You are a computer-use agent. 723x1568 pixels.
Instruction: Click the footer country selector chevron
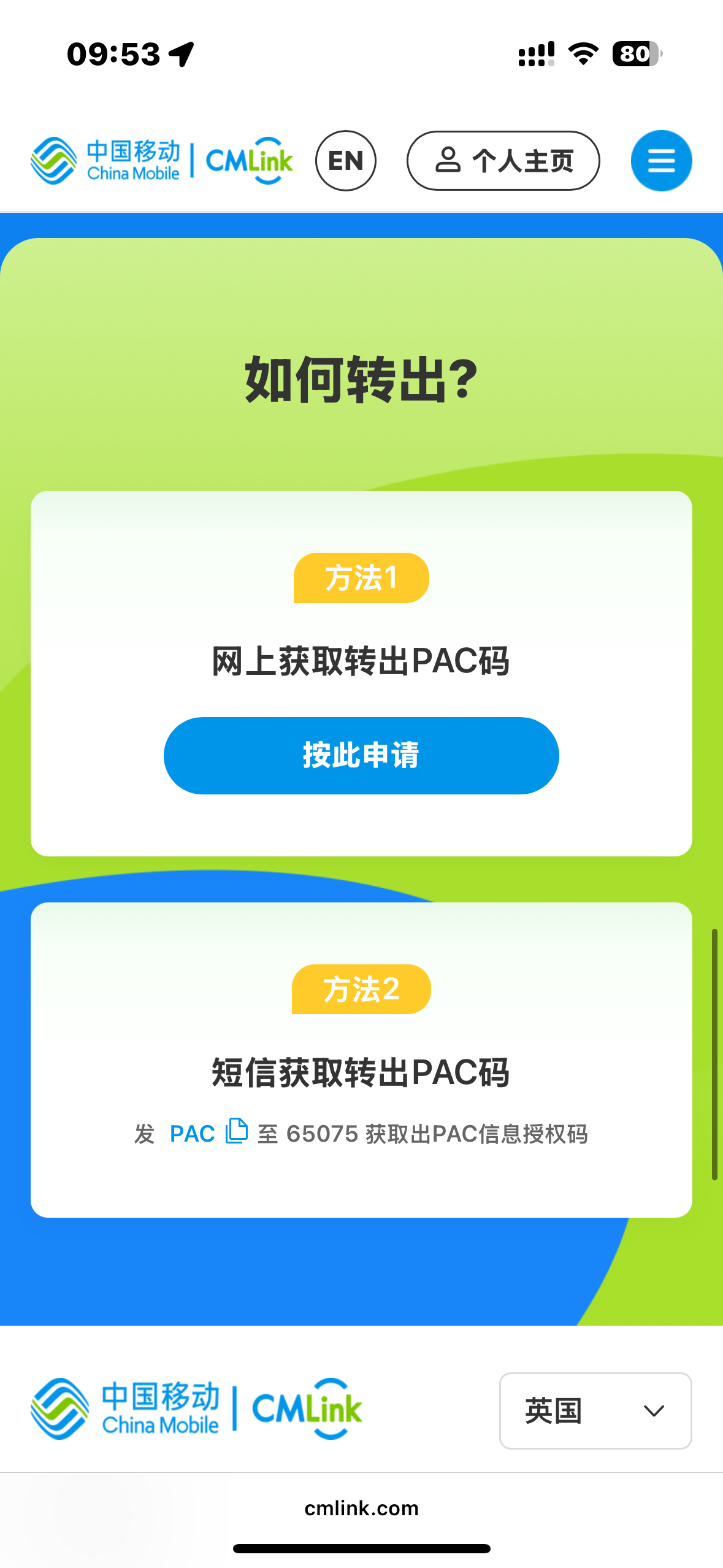(x=653, y=1412)
